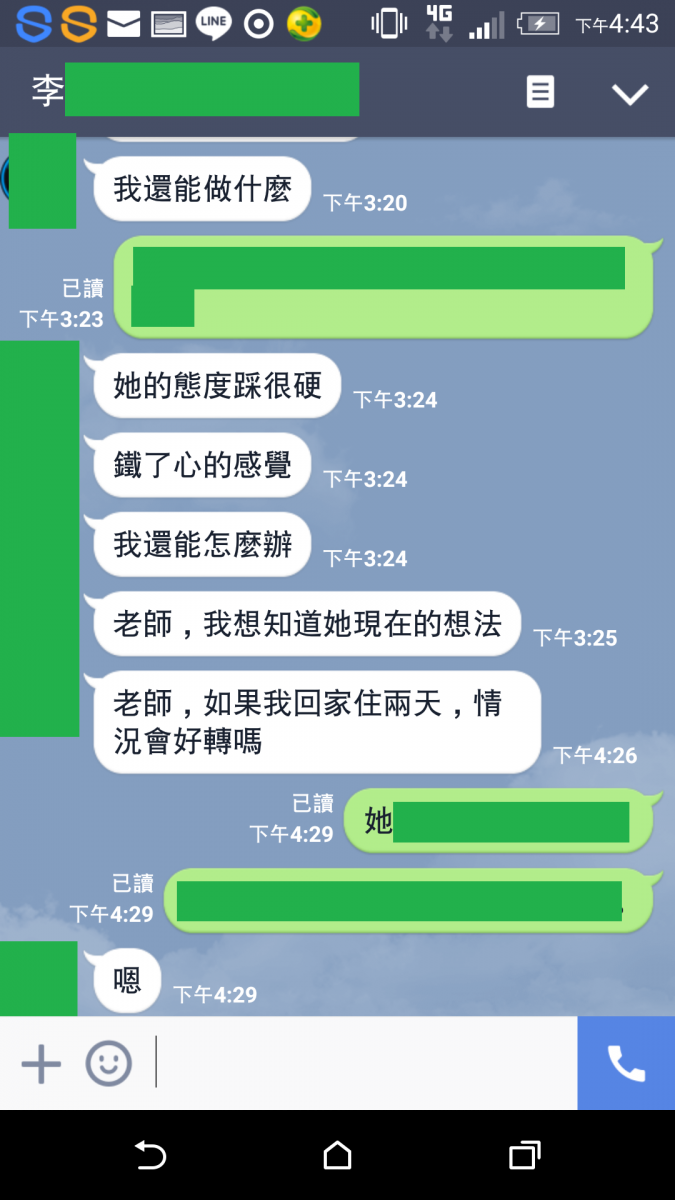This screenshot has width=675, height=1200.
Task: Go back with the system back button
Action: pyautogui.click(x=150, y=1156)
